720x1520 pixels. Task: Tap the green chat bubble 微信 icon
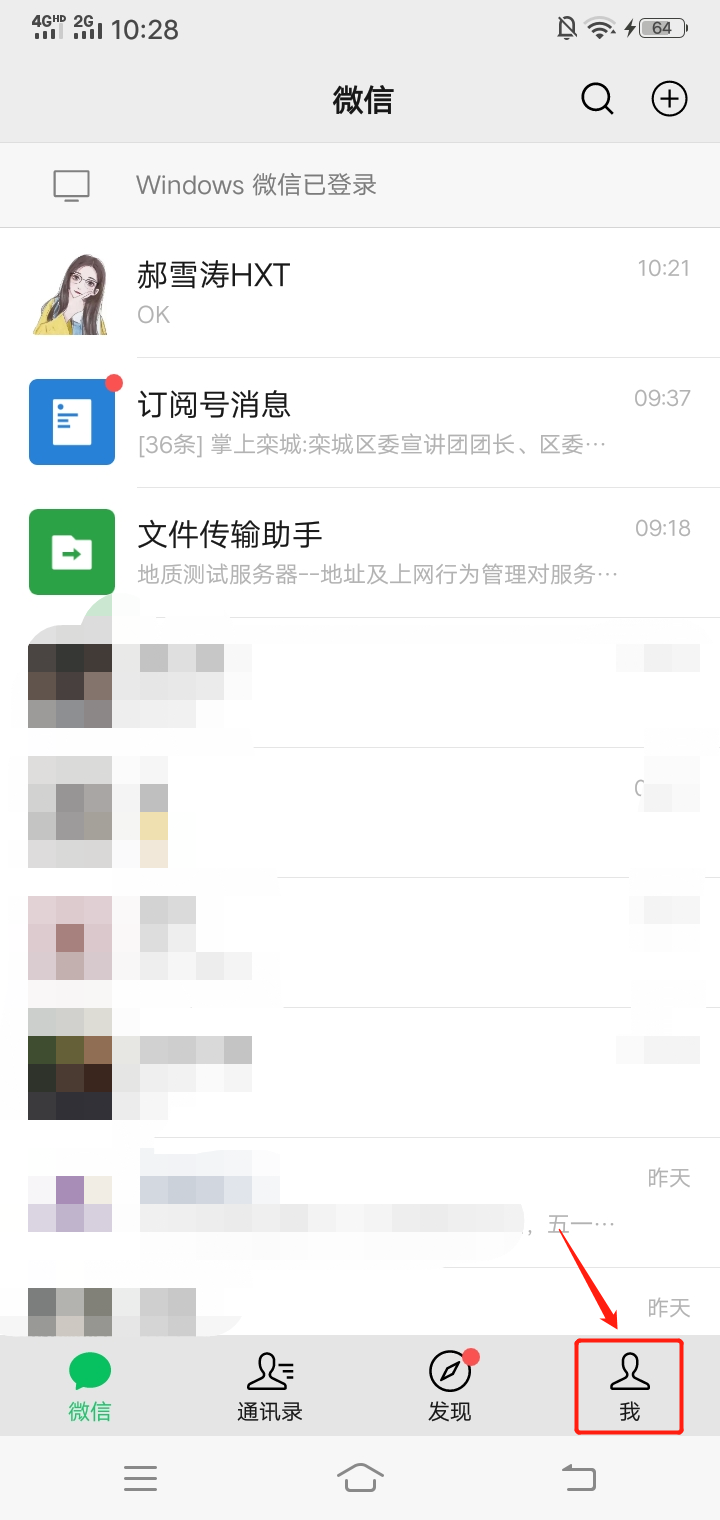(x=88, y=1374)
